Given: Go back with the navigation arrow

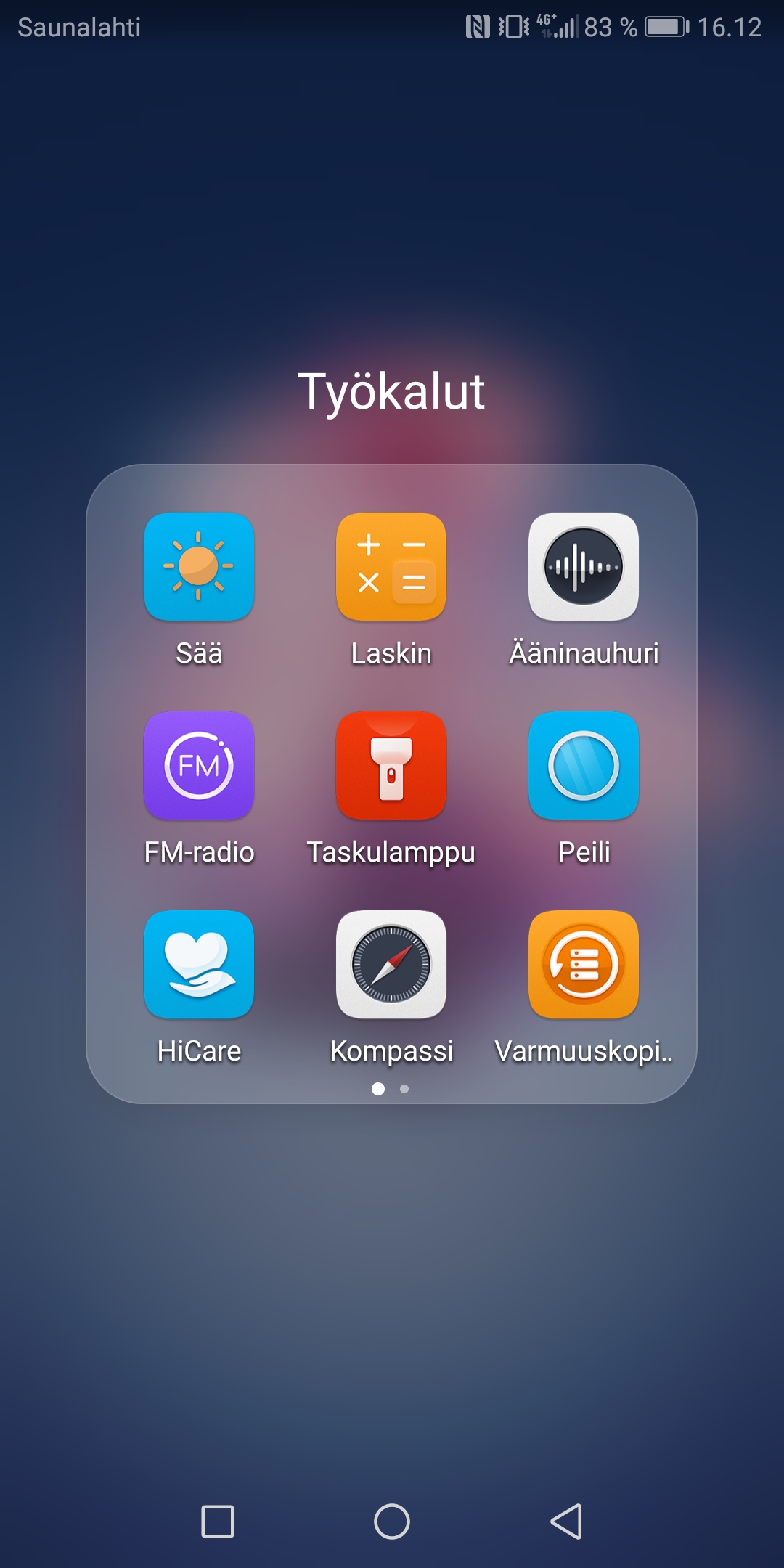Looking at the screenshot, I should (x=566, y=1521).
